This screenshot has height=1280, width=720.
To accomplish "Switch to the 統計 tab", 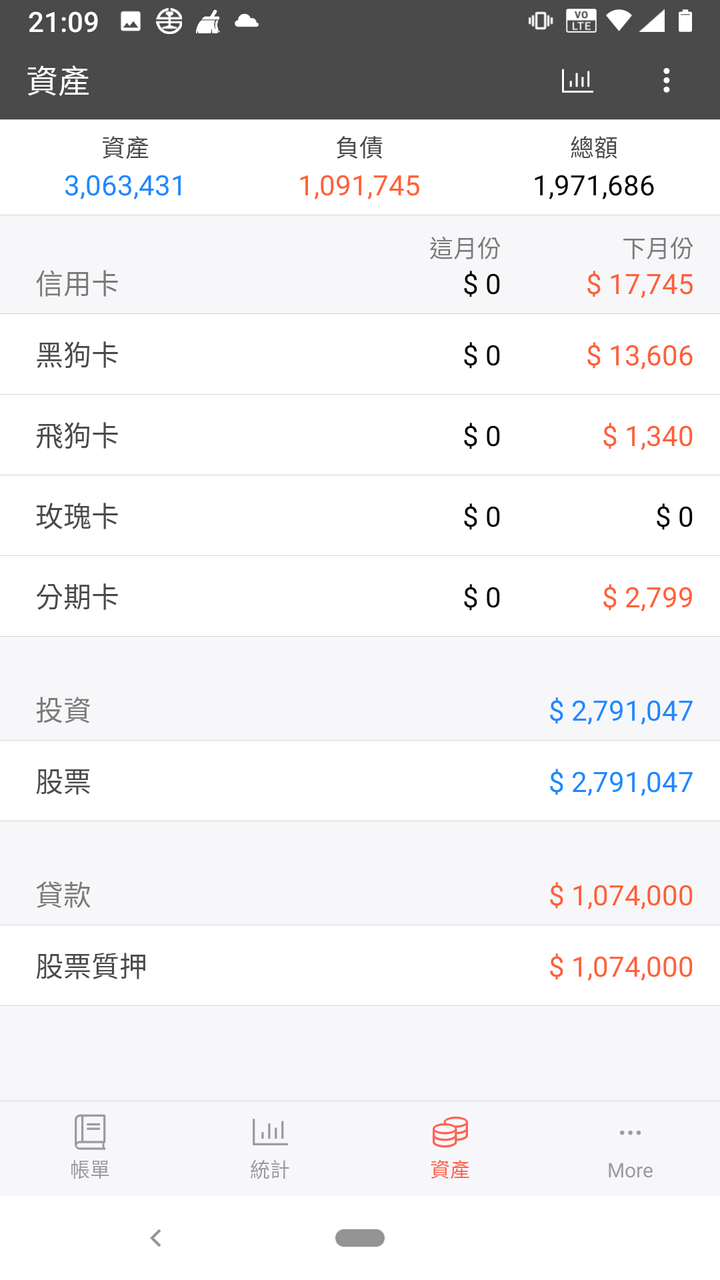I will point(270,1148).
